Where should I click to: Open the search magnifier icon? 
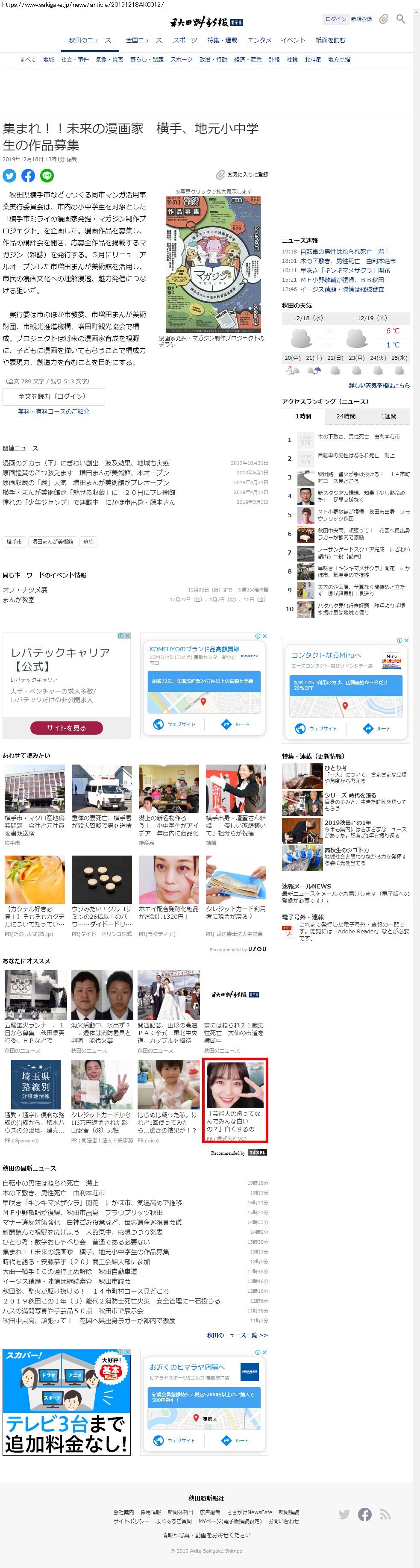click(x=400, y=19)
